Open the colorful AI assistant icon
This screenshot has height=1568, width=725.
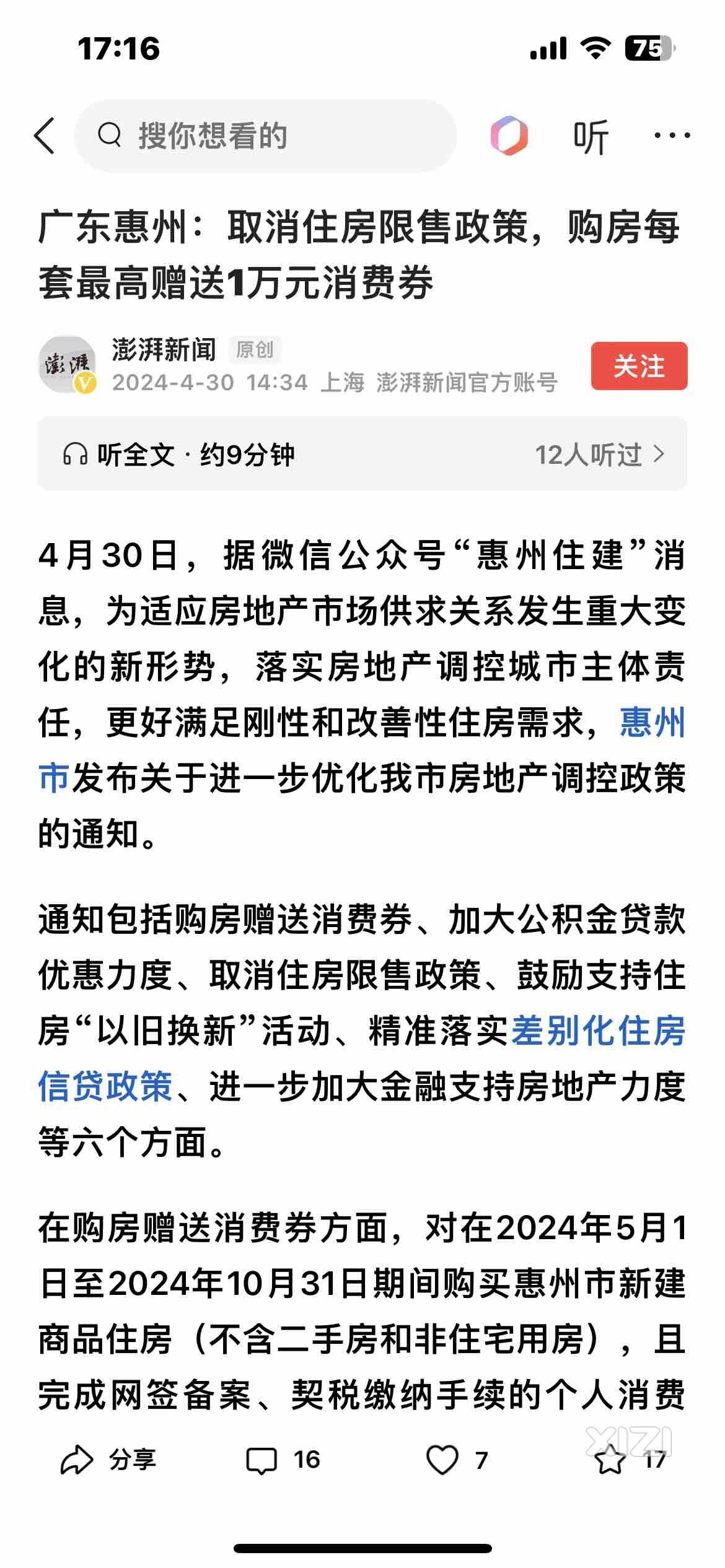click(509, 136)
